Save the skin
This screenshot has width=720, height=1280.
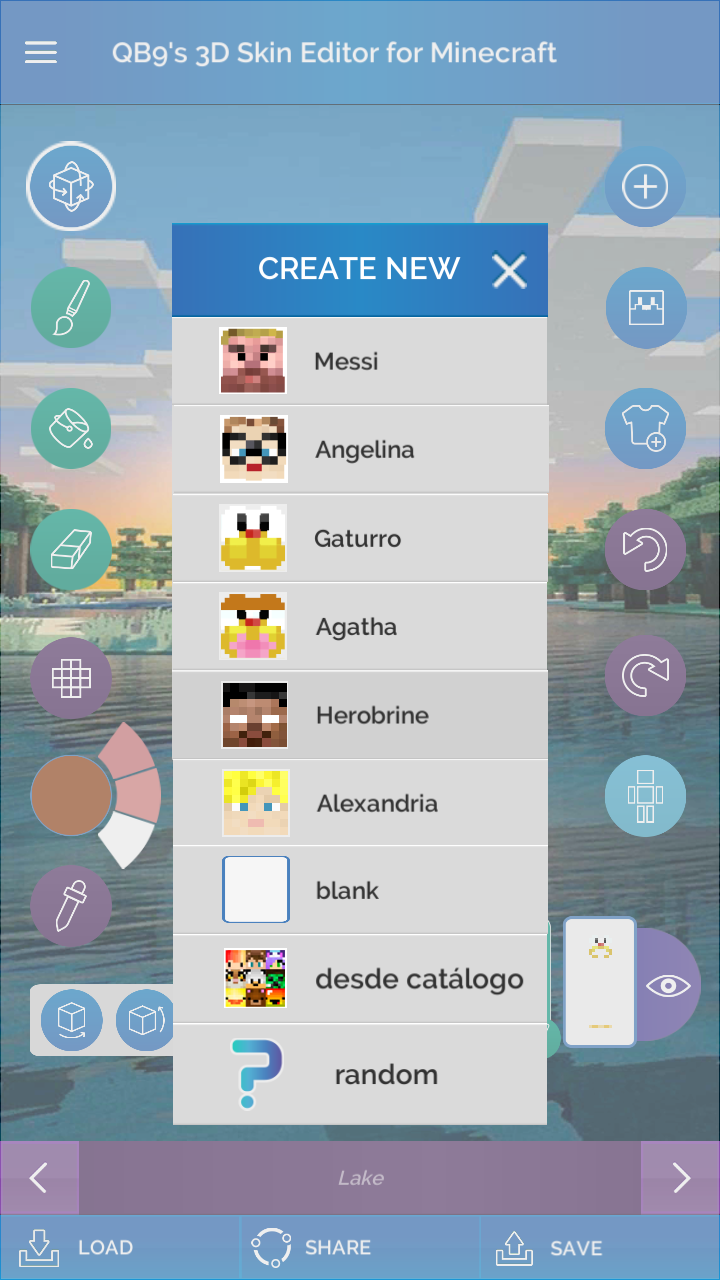coord(550,1247)
